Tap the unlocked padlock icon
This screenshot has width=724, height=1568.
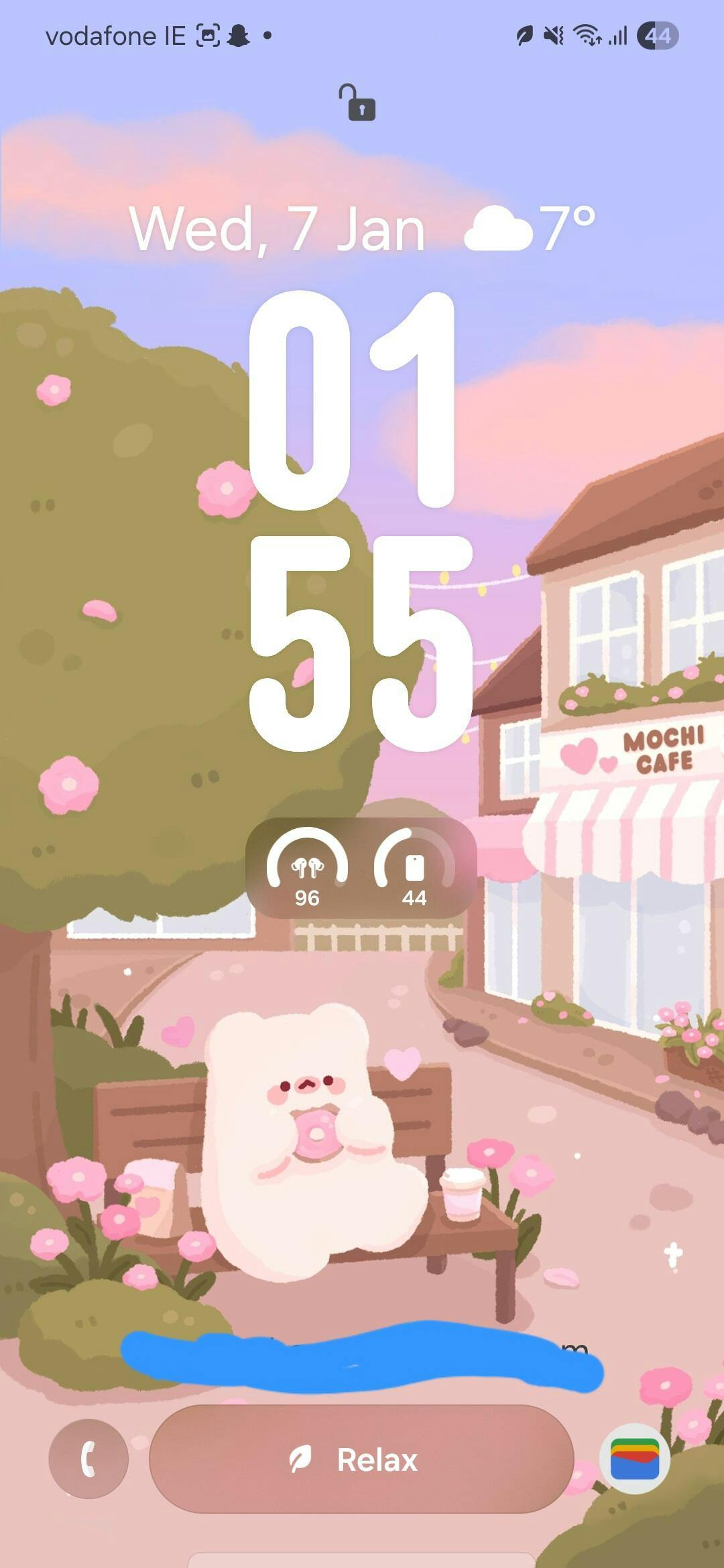[357, 103]
